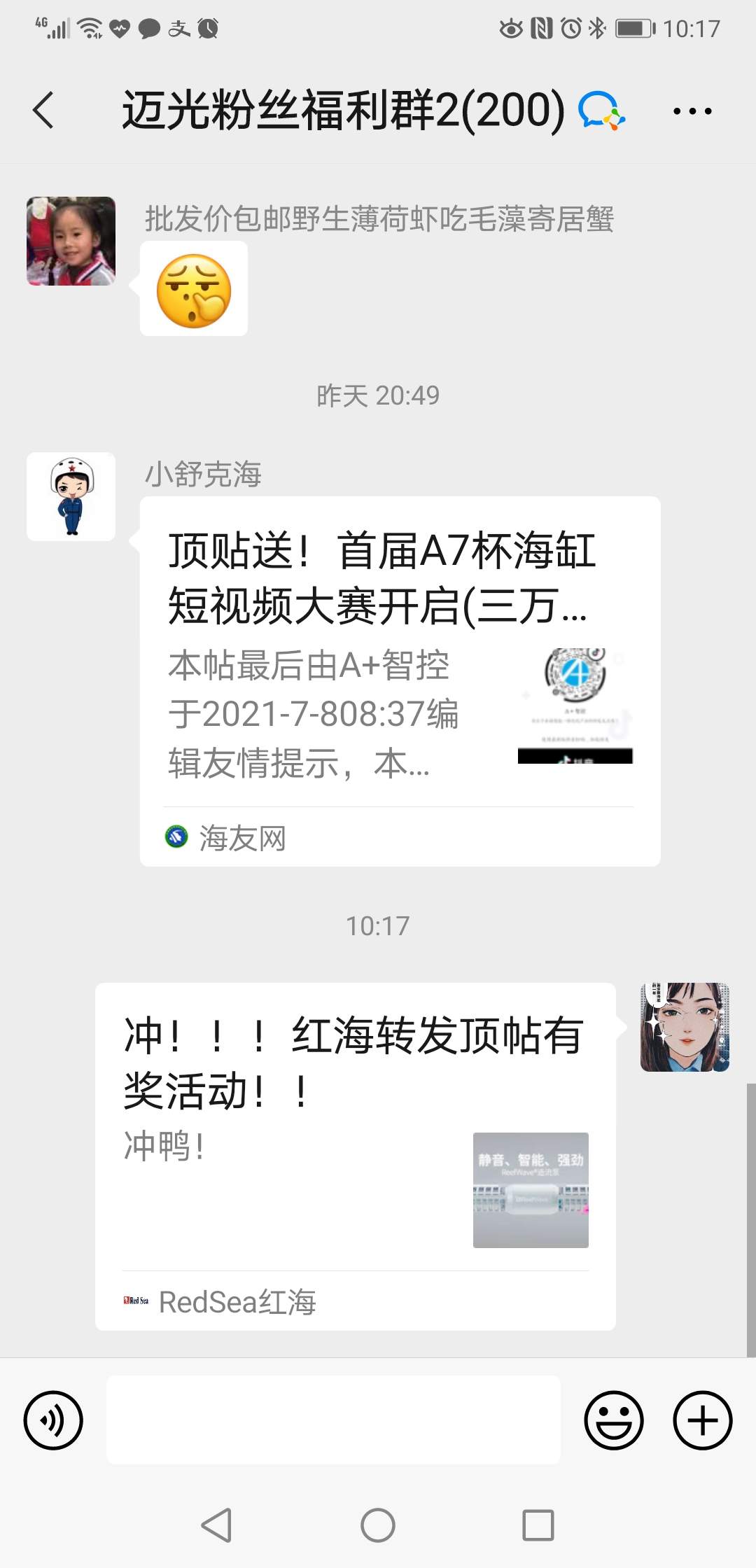View 小舒克海's profile avatar
Screen dimensions: 756x1568
point(71,496)
